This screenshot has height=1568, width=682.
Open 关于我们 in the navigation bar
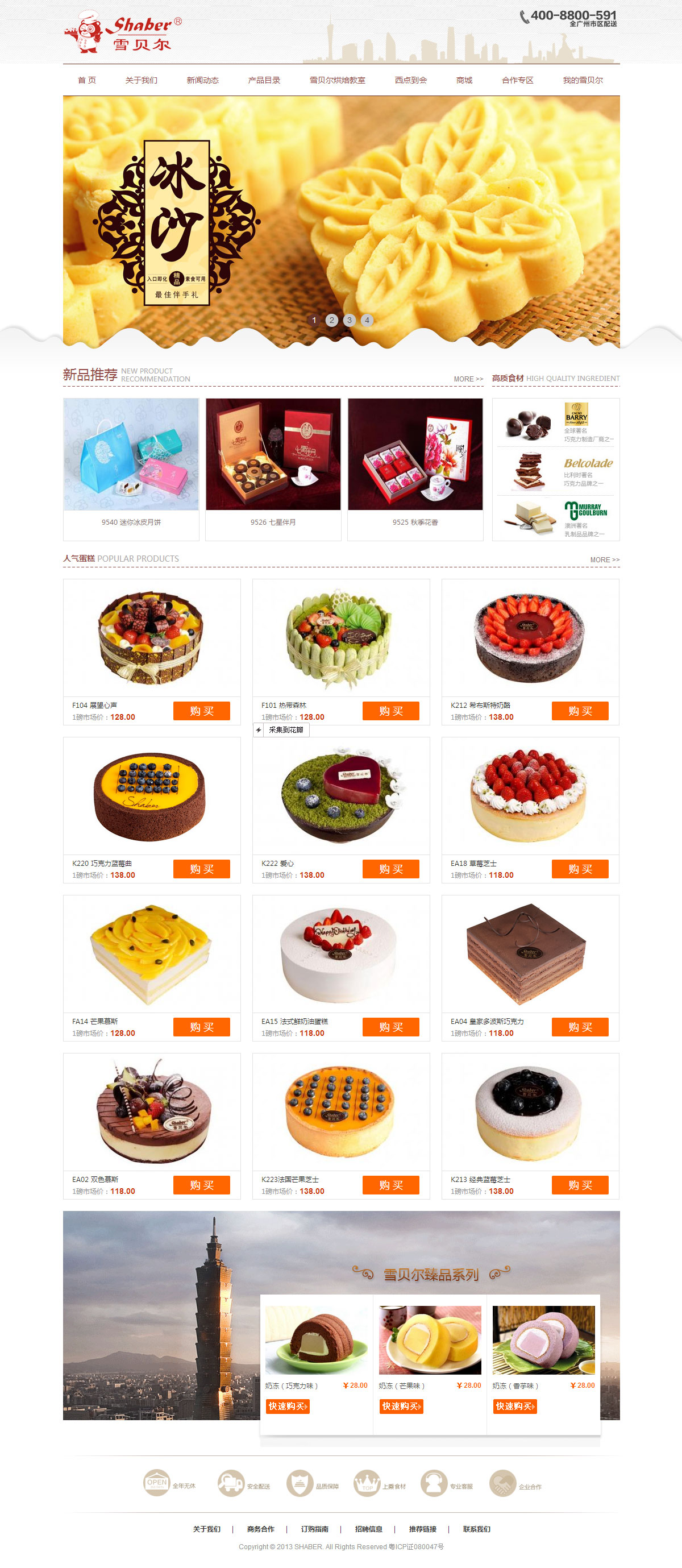pyautogui.click(x=141, y=80)
